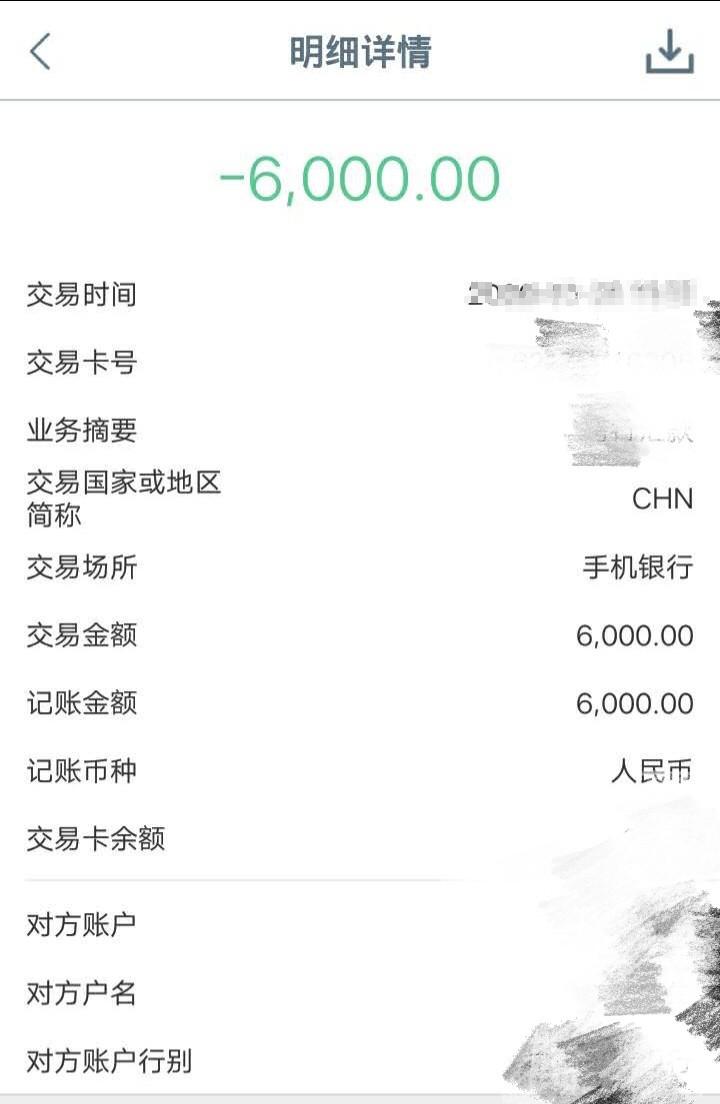Select the 业务摘要 summary row
Image resolution: width=720 pixels, height=1104 pixels.
[x=84, y=431]
